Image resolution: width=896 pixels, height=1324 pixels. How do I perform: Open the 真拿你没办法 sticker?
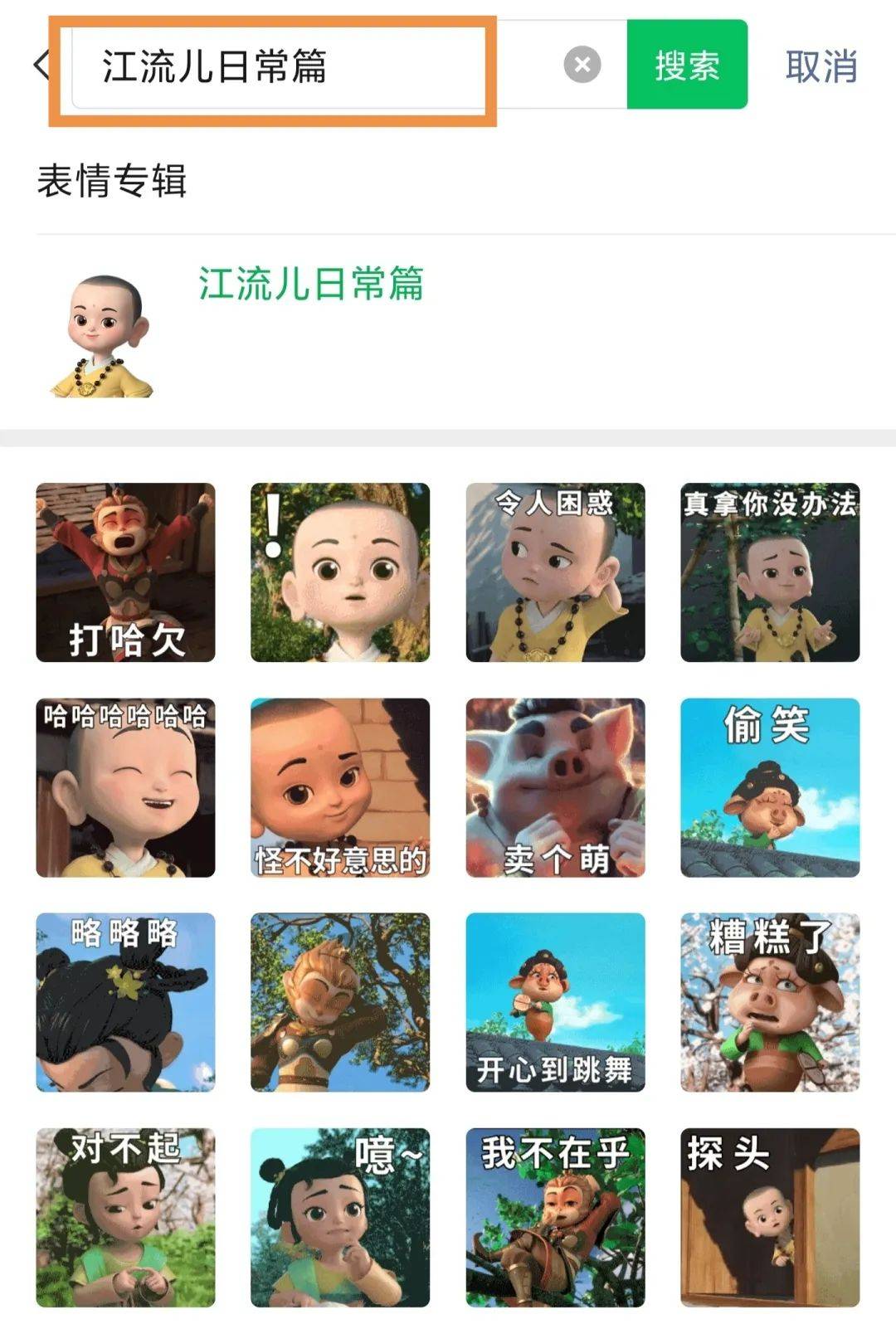[770, 572]
